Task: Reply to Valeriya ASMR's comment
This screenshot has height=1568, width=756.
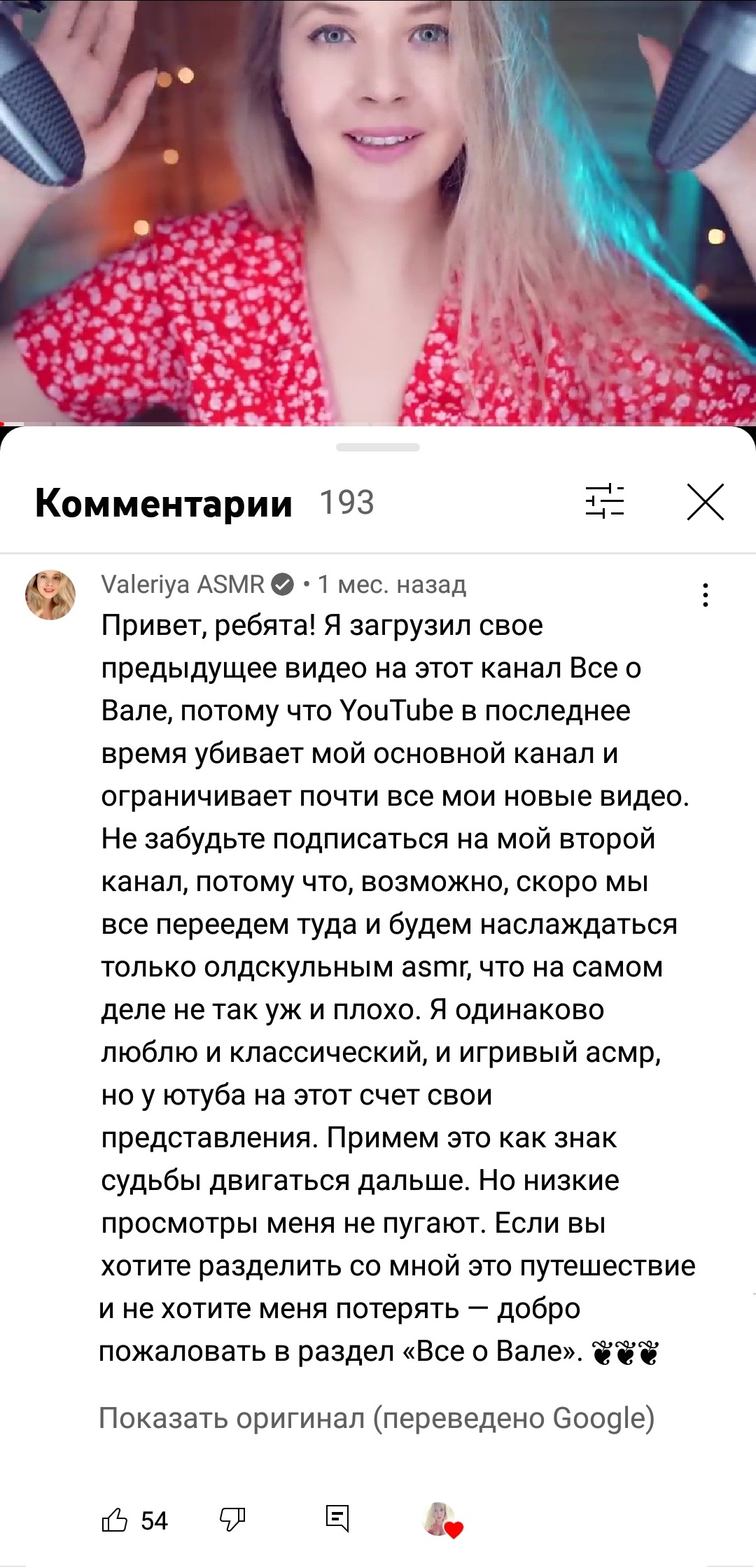Action: click(337, 1518)
